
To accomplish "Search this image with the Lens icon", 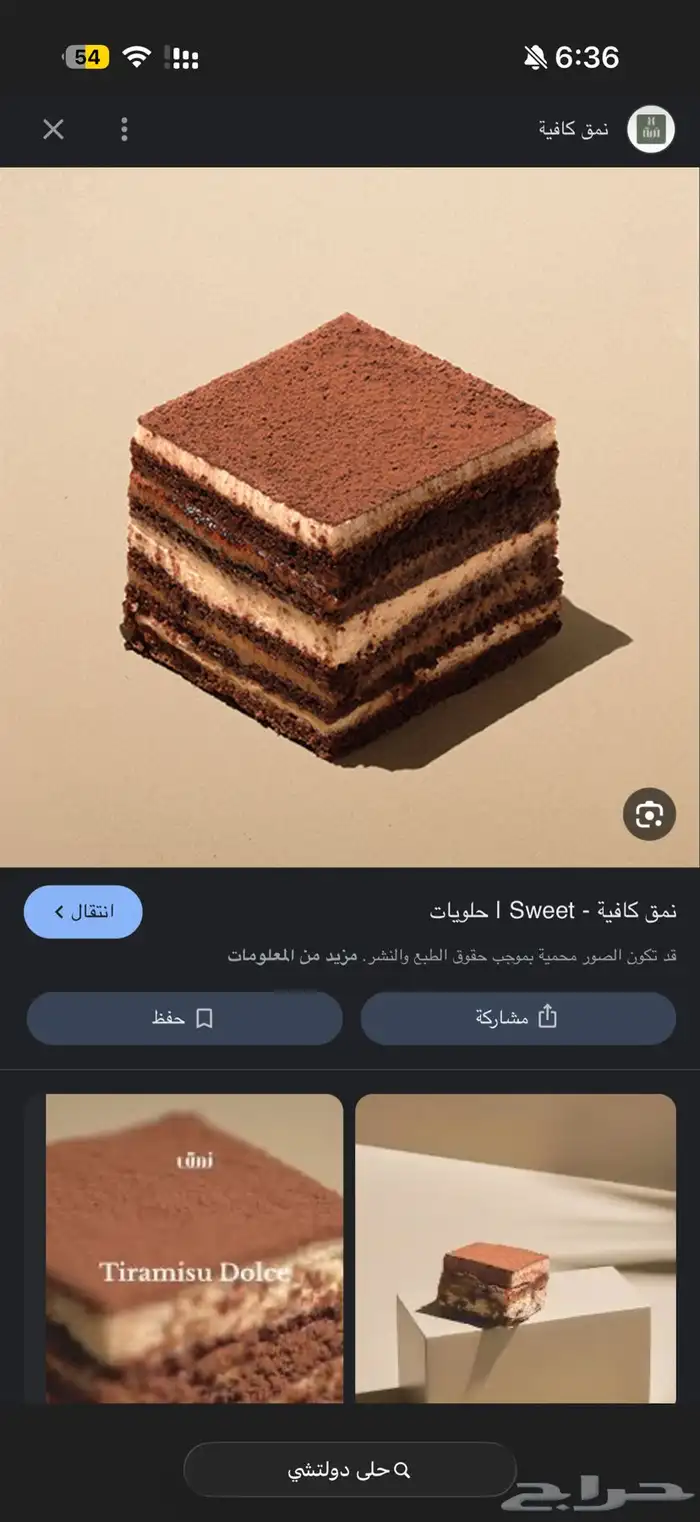I will point(649,815).
